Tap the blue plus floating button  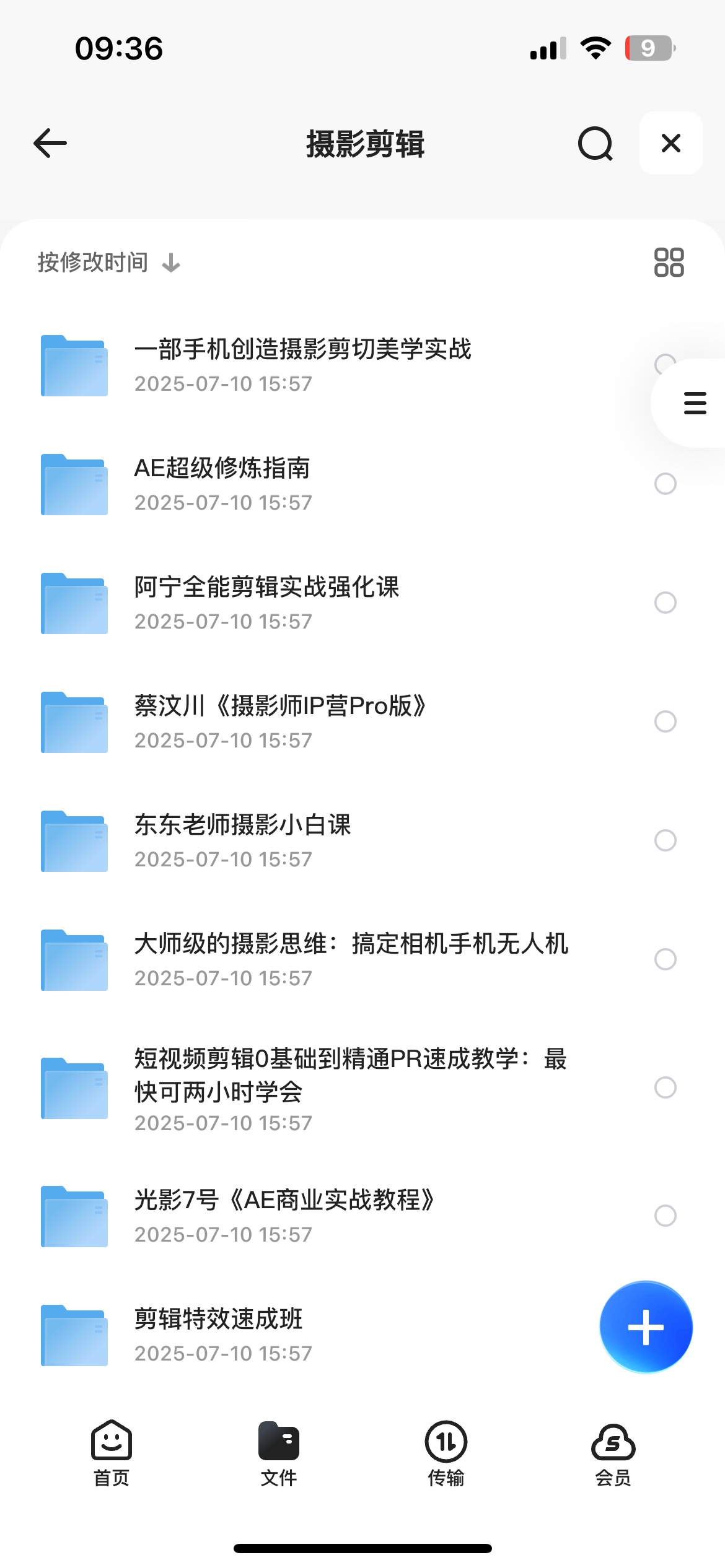[x=646, y=1327]
